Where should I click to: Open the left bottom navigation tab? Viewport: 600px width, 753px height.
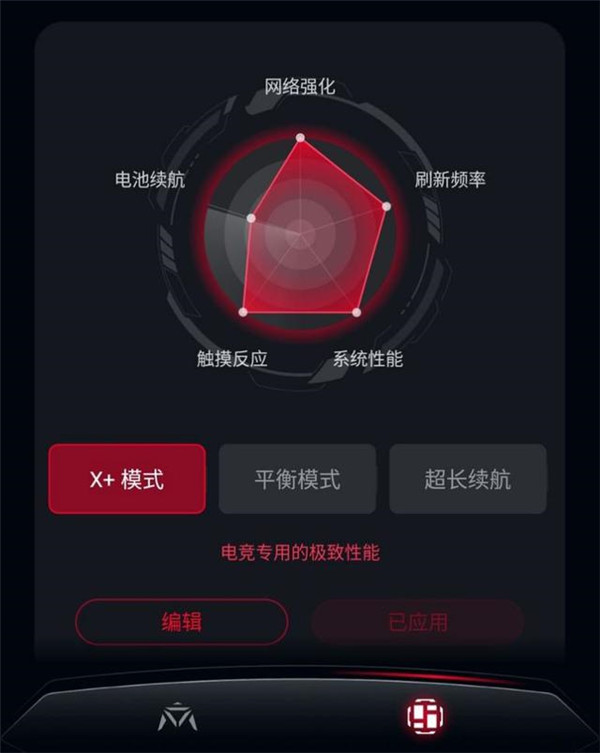coord(178,716)
